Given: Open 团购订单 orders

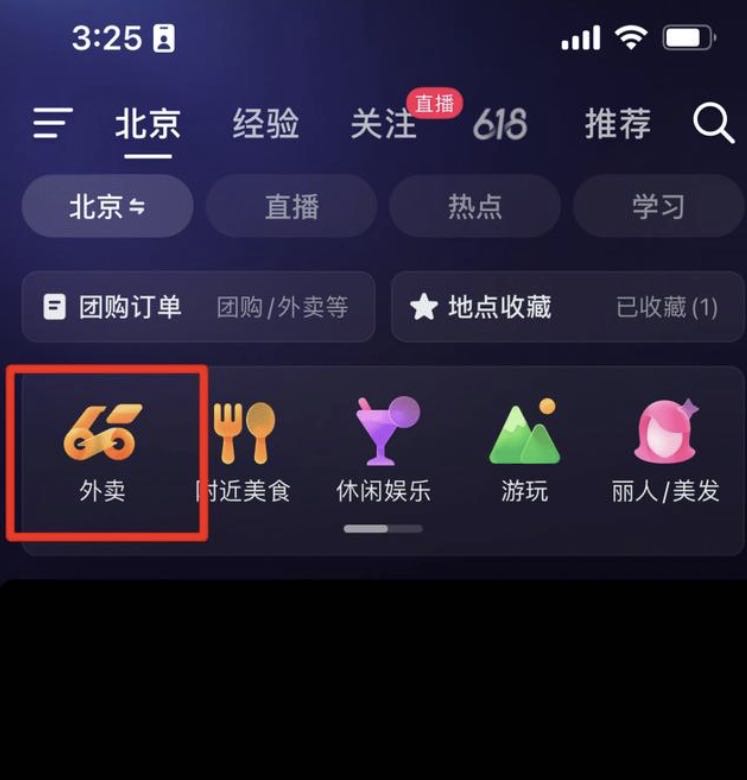Looking at the screenshot, I should 197,307.
